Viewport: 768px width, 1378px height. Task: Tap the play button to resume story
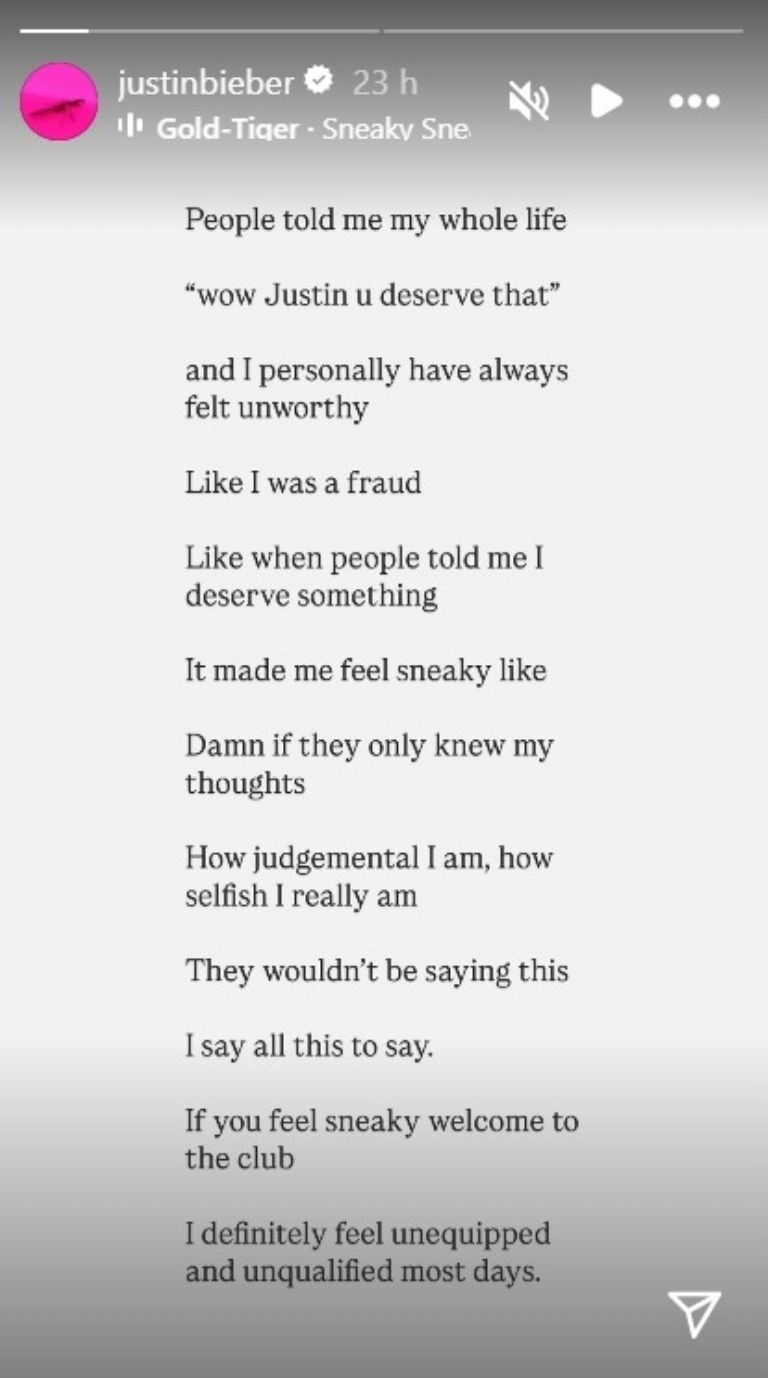(605, 101)
